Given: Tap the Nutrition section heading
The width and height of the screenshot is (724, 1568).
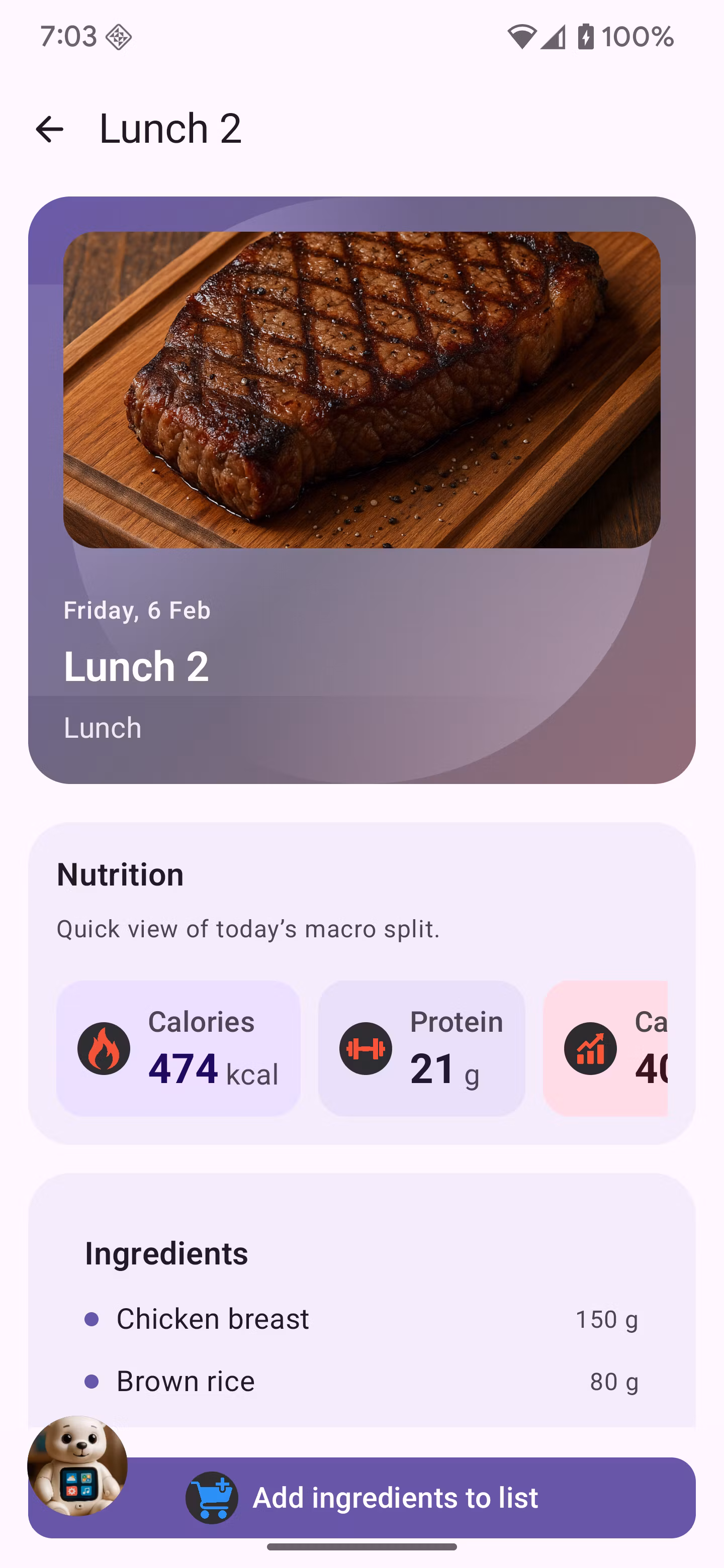Looking at the screenshot, I should [x=119, y=874].
